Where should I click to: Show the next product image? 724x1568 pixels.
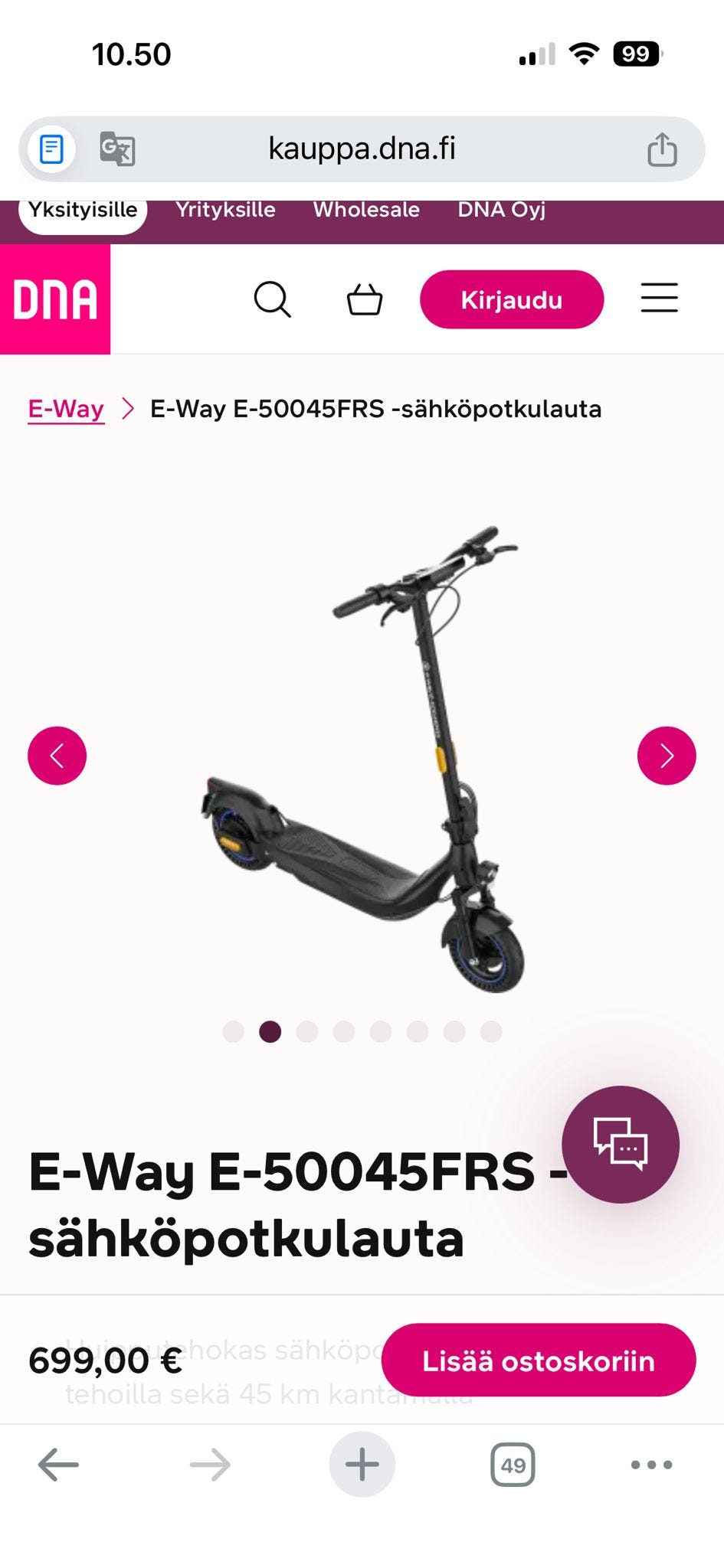[x=666, y=756]
